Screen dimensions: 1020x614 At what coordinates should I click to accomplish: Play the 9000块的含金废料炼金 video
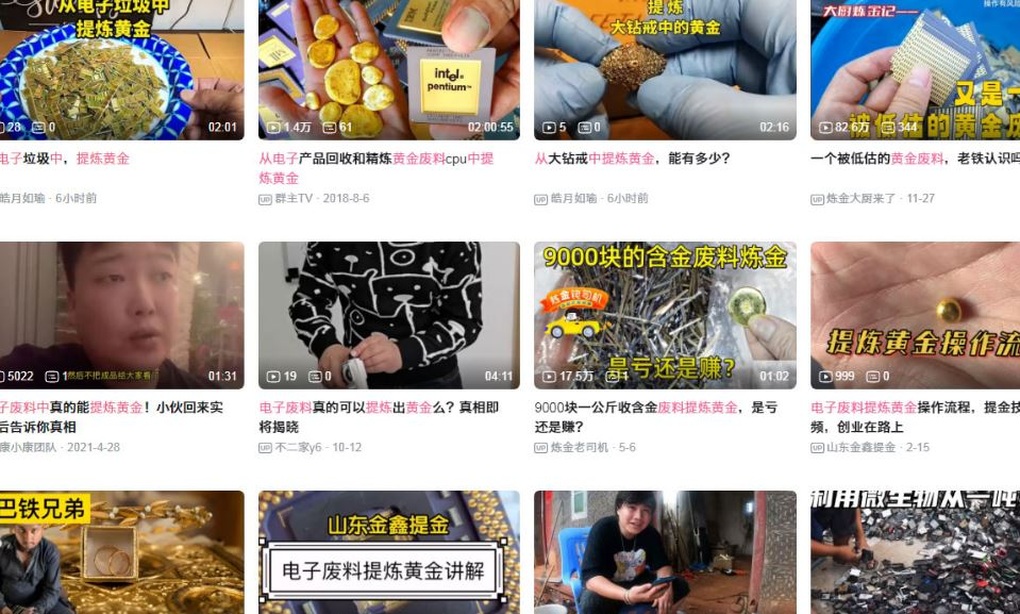point(664,314)
